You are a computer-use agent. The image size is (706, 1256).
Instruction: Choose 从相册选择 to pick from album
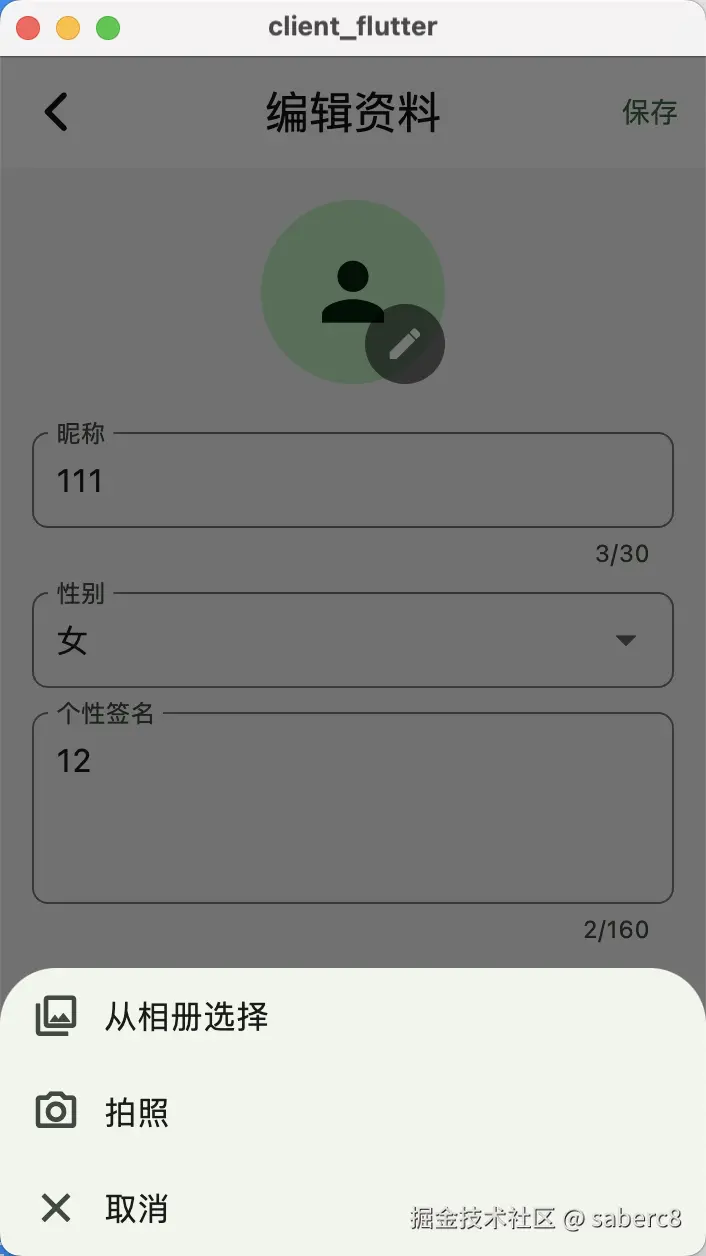coord(186,1017)
